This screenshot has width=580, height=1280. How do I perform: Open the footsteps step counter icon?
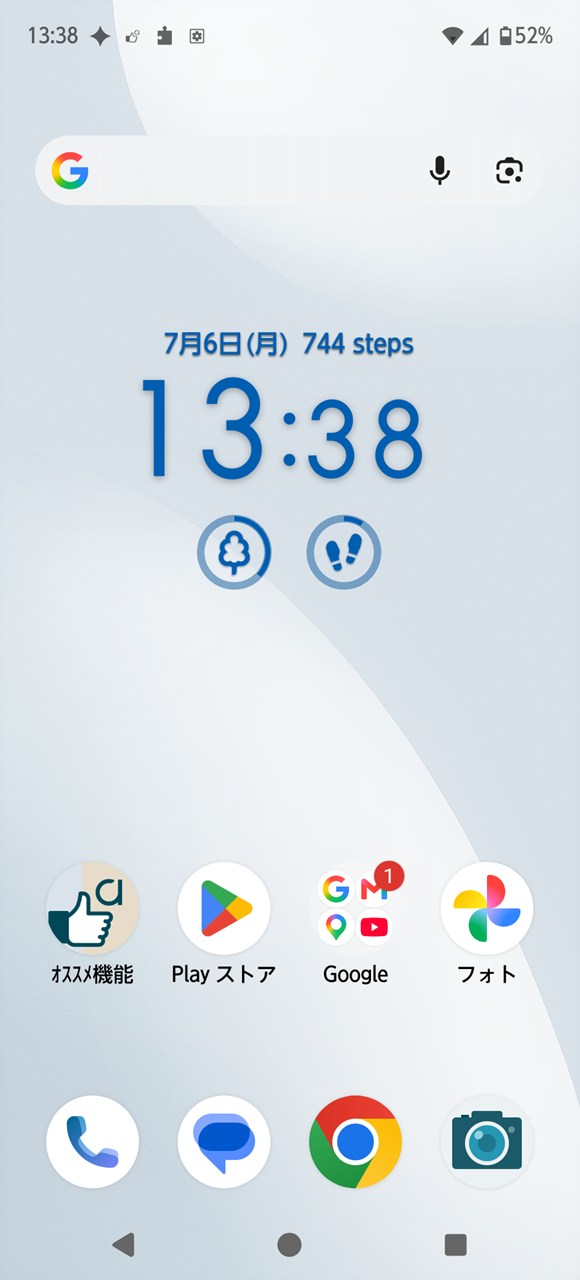coord(343,551)
